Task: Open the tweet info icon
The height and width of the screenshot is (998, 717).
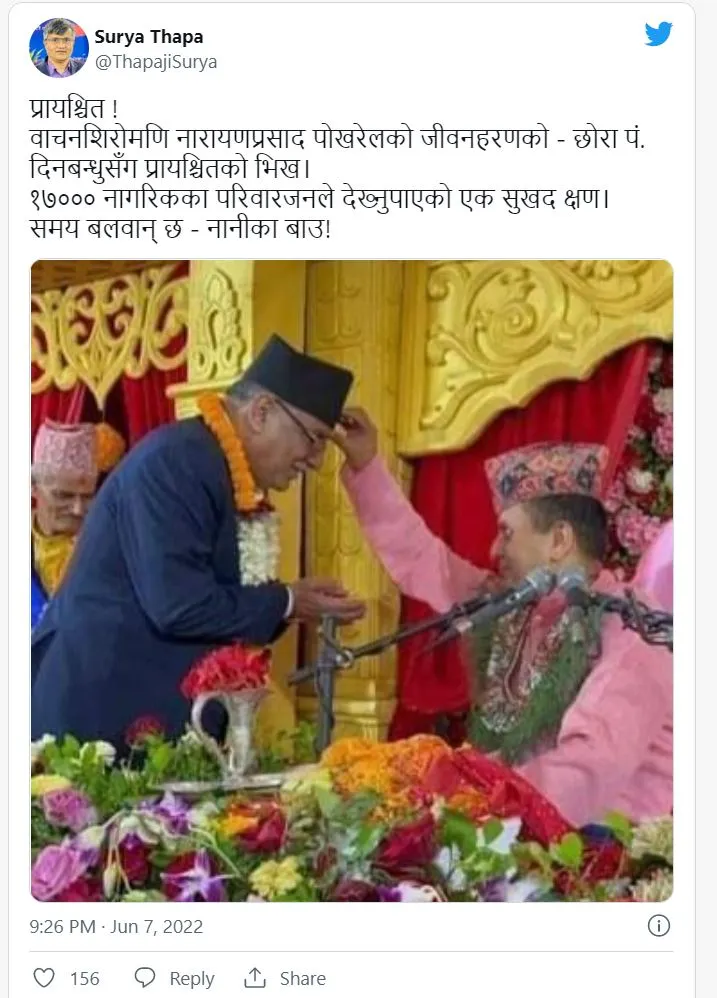Action: (x=658, y=926)
